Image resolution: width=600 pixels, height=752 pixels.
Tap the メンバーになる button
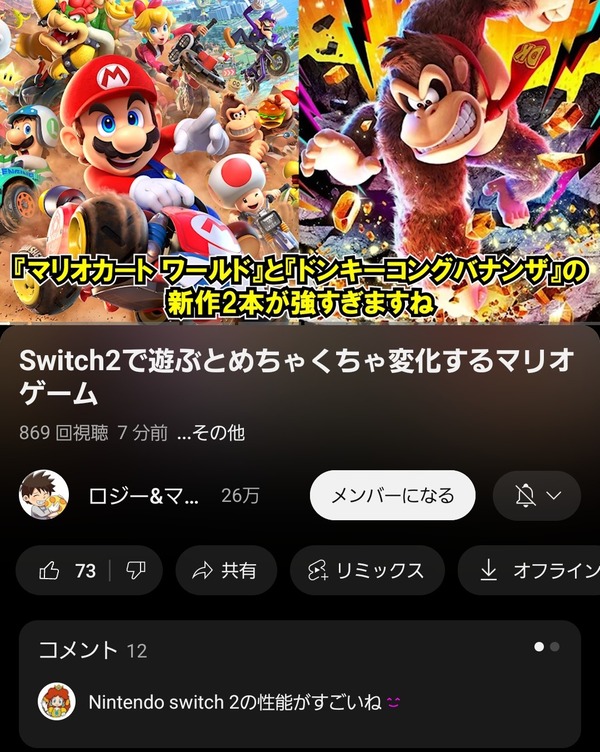pos(392,495)
